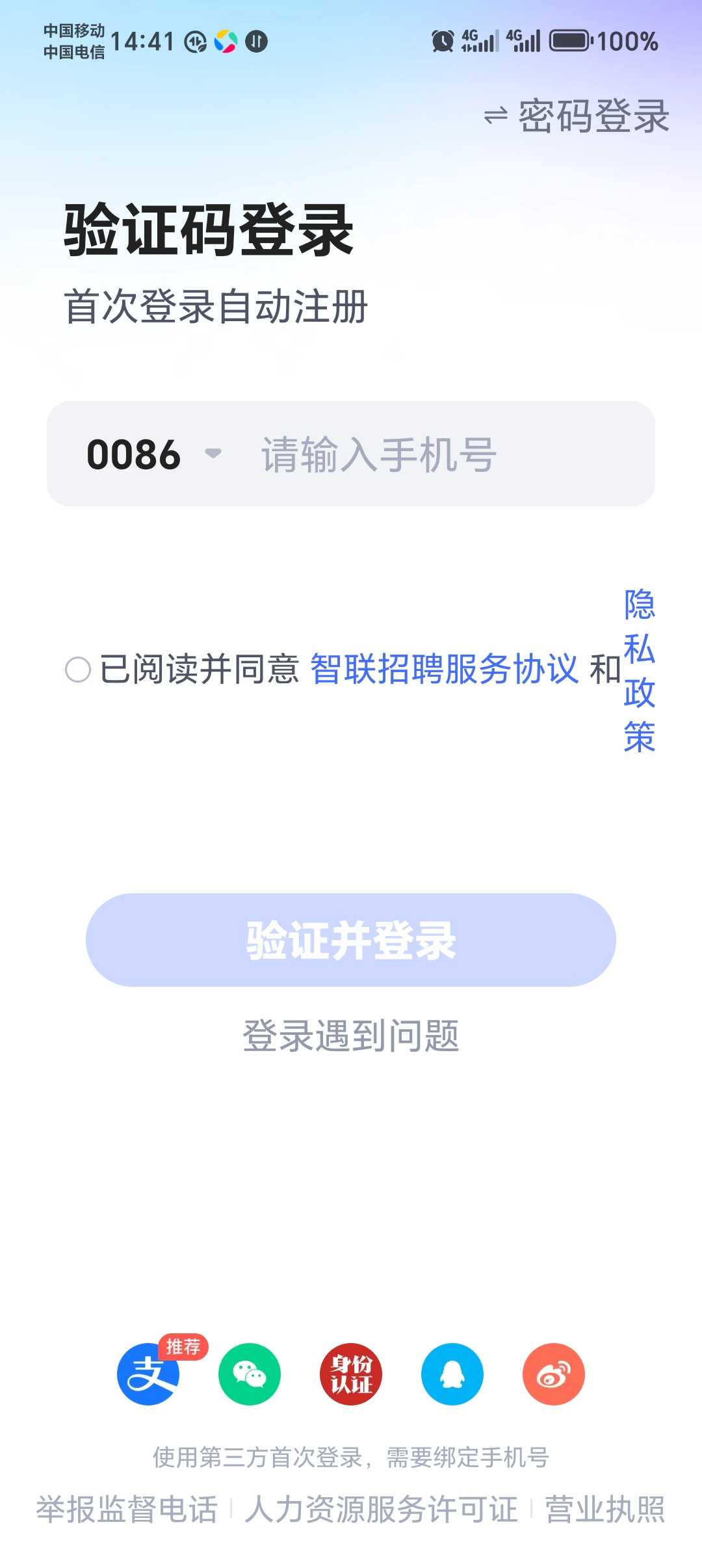
Task: Log in with QQ
Action: (x=452, y=1374)
